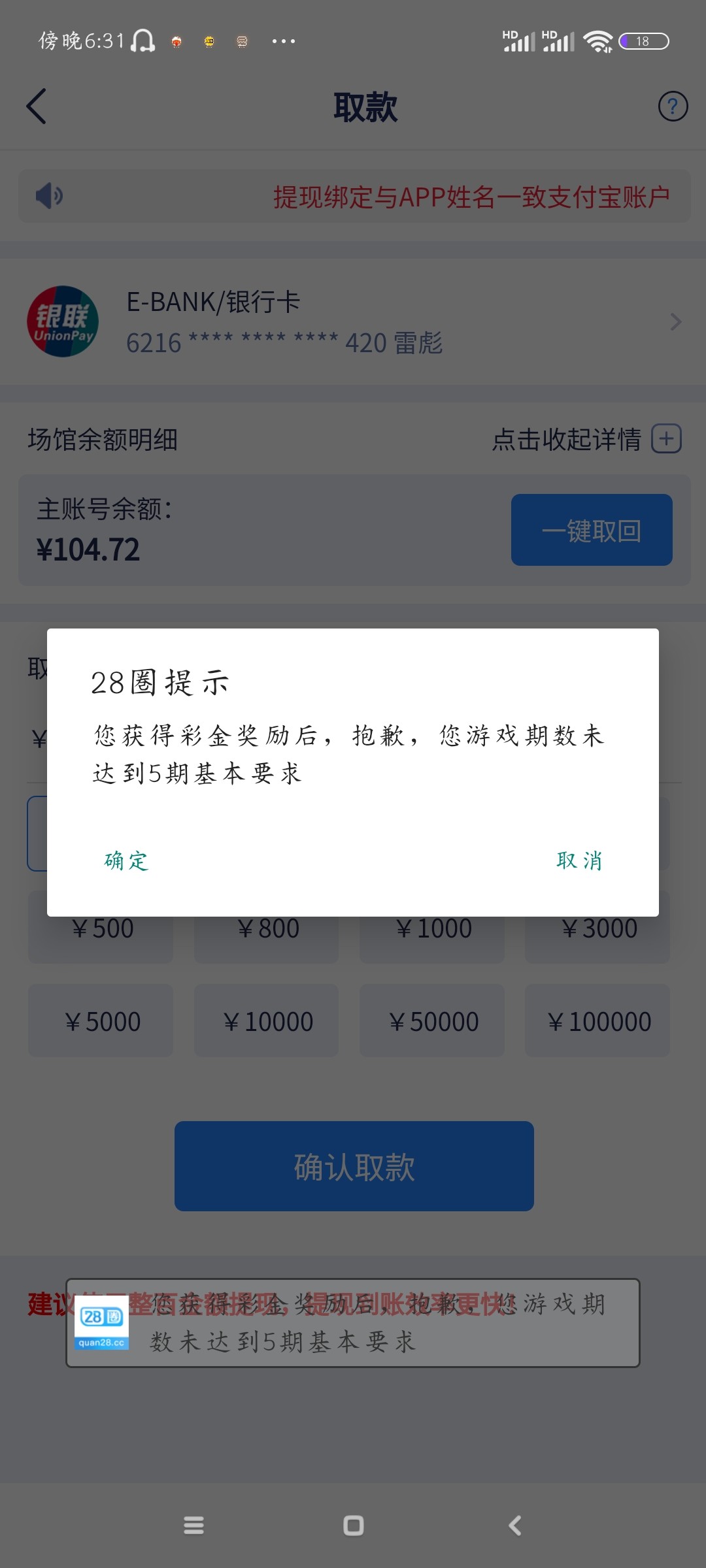Collapse details via 点击收起详情 plus toggle
Viewport: 706px width, 1568px height.
[x=665, y=439]
